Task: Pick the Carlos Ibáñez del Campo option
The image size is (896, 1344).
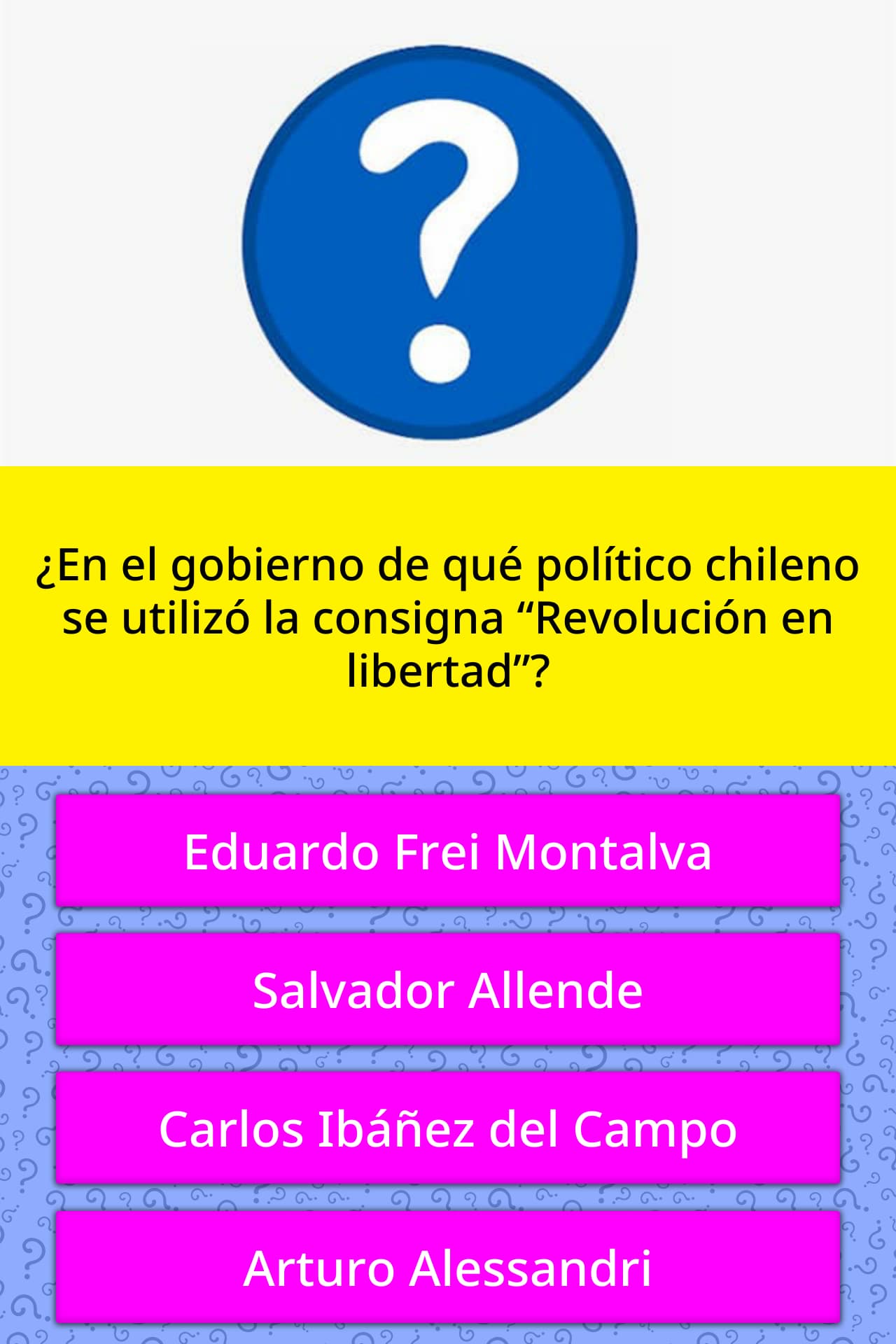Action: 448,1128
